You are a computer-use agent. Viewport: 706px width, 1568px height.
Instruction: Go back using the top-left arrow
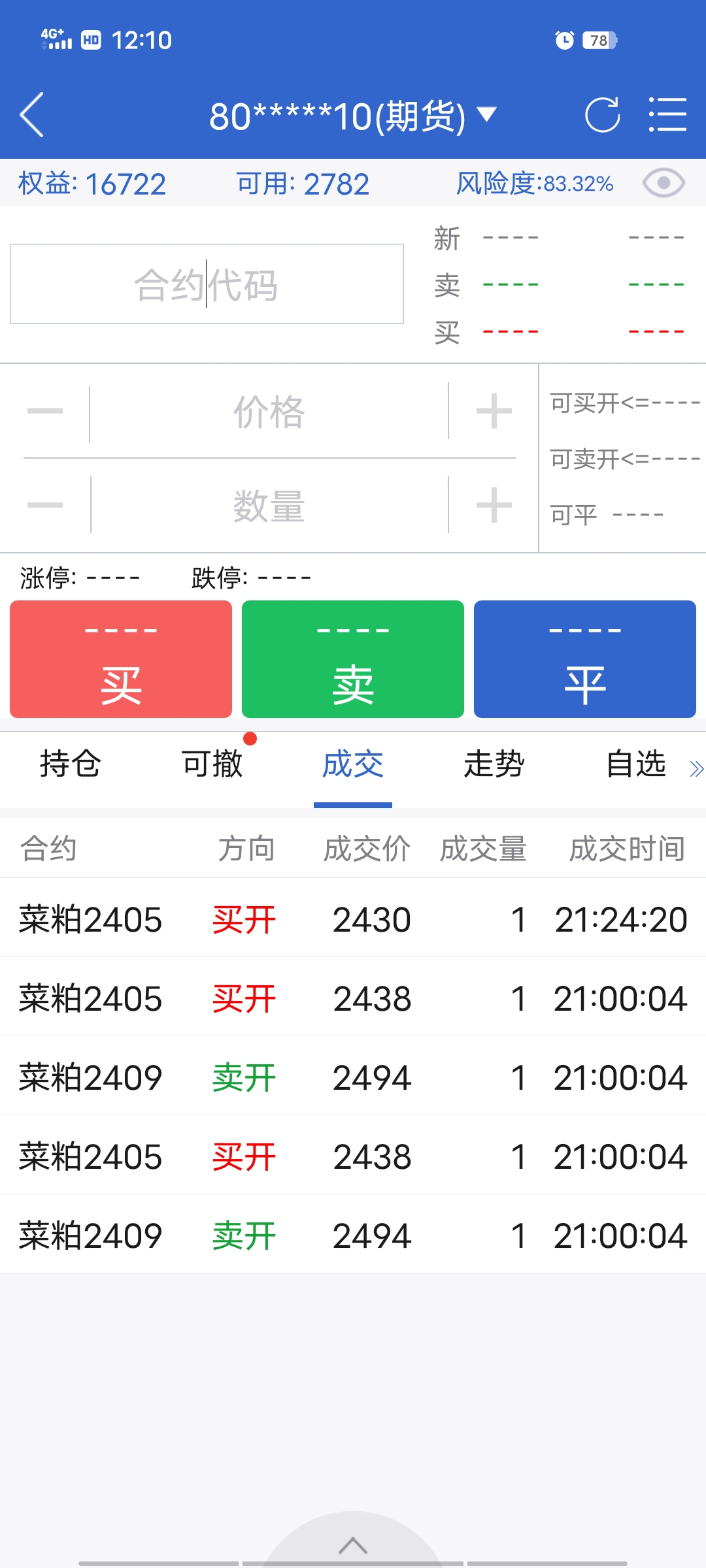(31, 114)
